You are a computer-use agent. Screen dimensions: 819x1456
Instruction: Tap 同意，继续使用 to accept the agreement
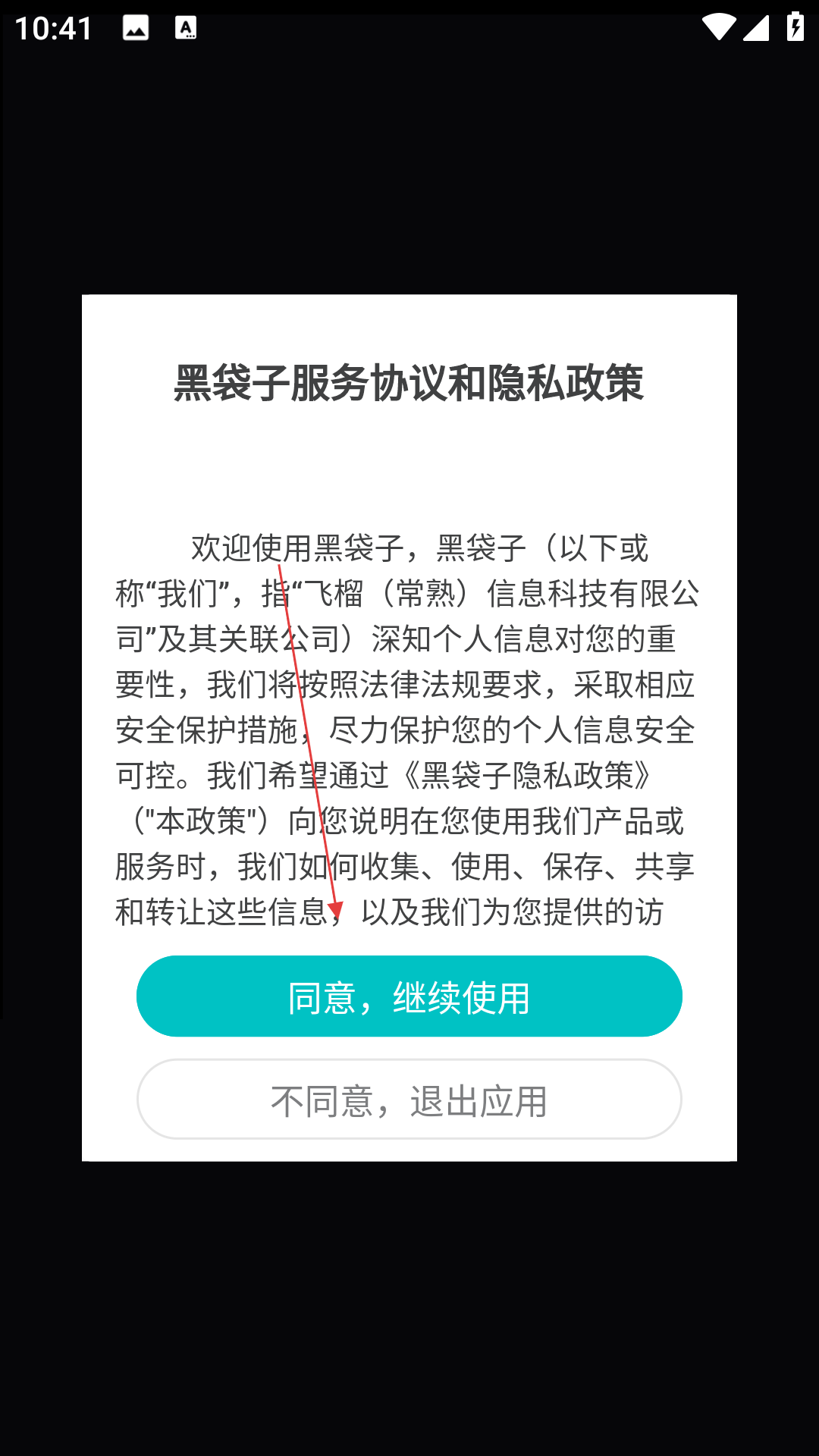[x=409, y=996]
